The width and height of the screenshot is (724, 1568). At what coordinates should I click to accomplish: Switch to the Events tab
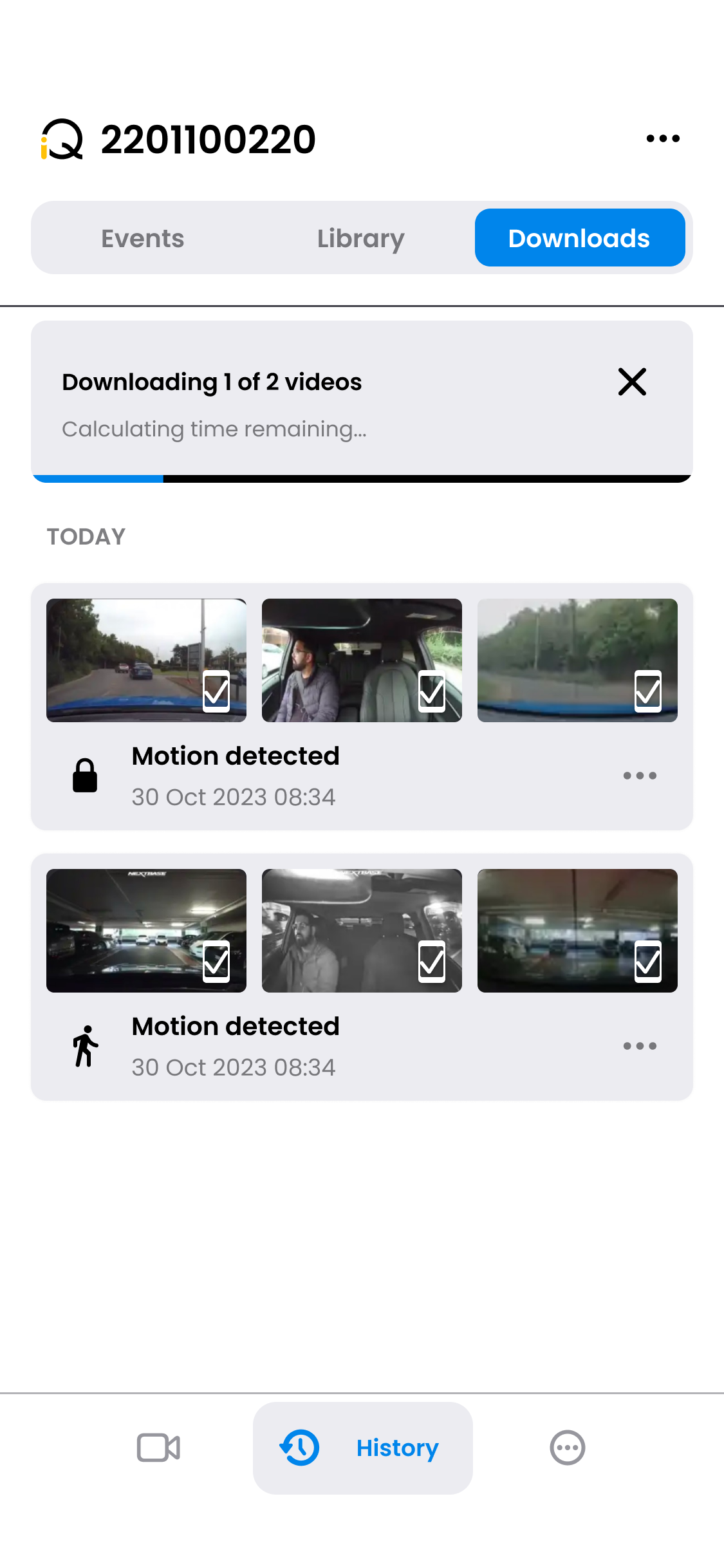tap(143, 238)
